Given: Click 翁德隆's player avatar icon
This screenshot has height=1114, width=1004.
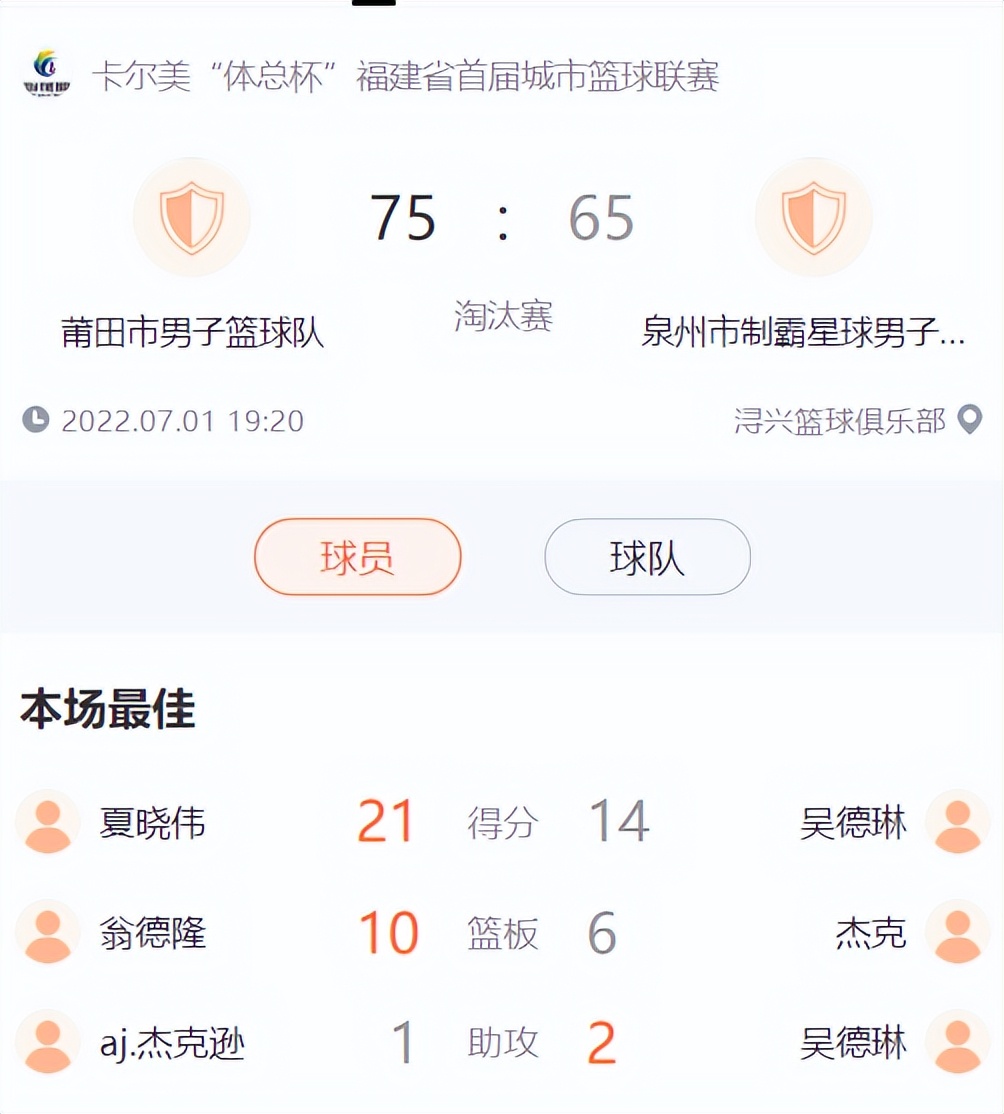Looking at the screenshot, I should [x=47, y=930].
